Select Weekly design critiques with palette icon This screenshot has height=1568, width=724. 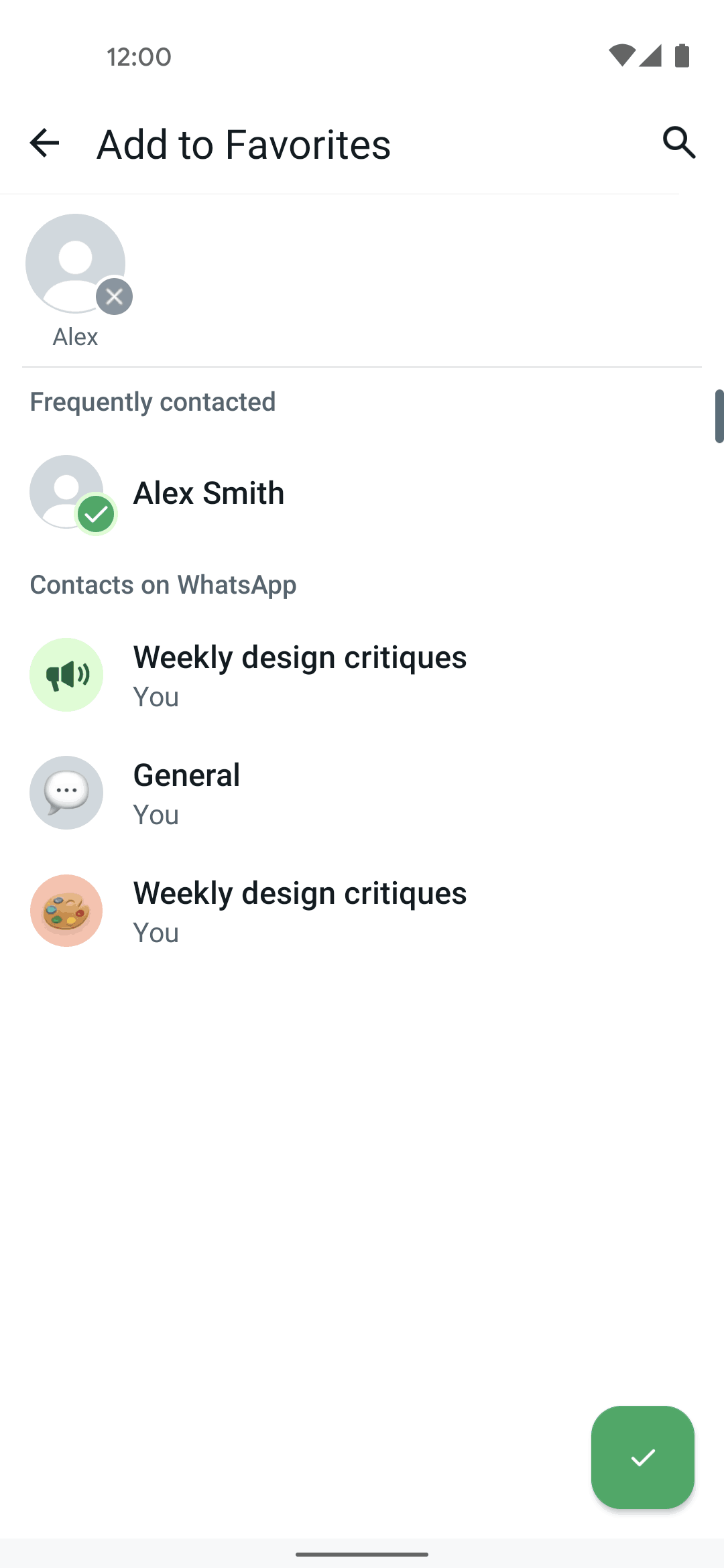tap(362, 911)
